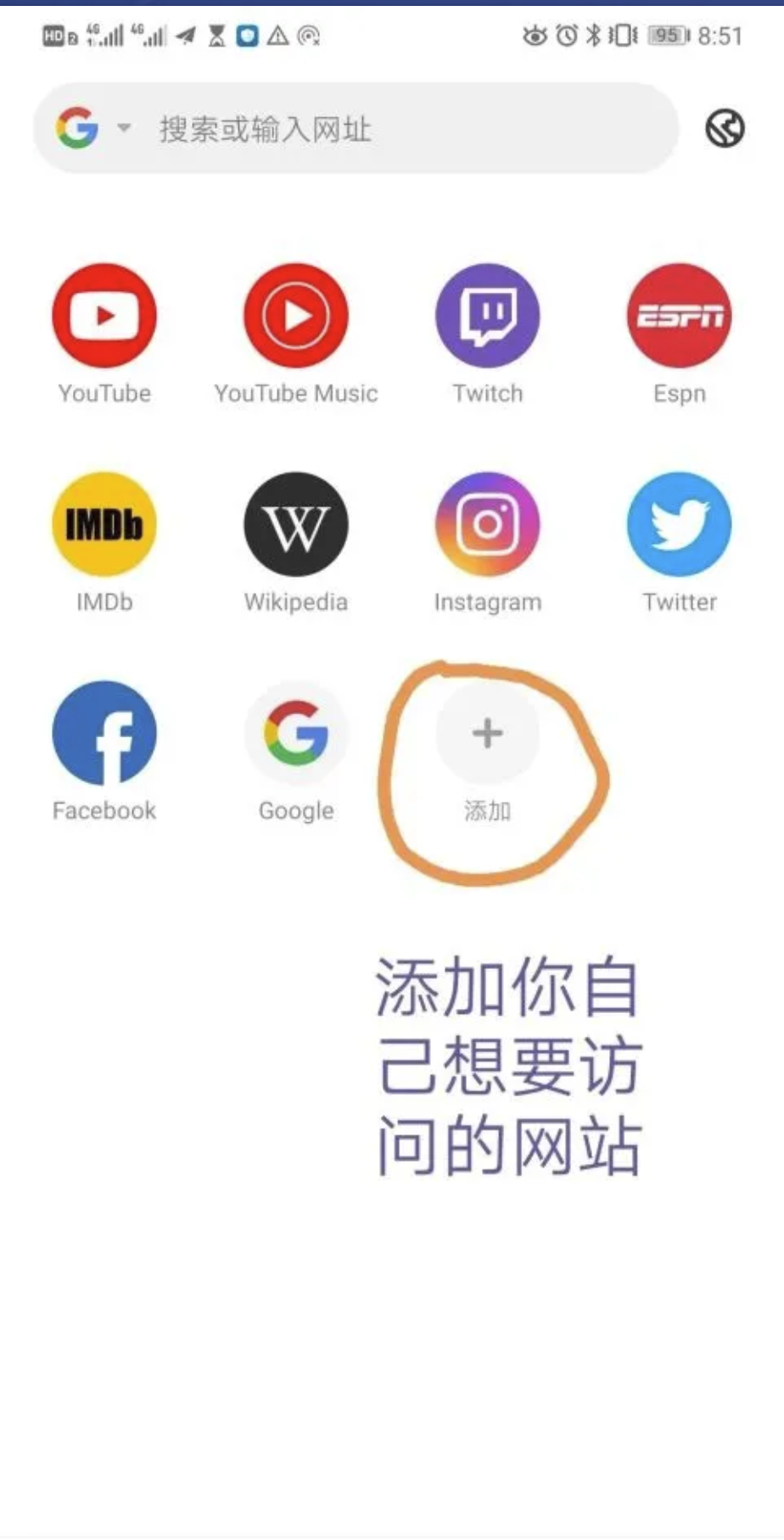Open the Facebook shortcut

coord(104,733)
